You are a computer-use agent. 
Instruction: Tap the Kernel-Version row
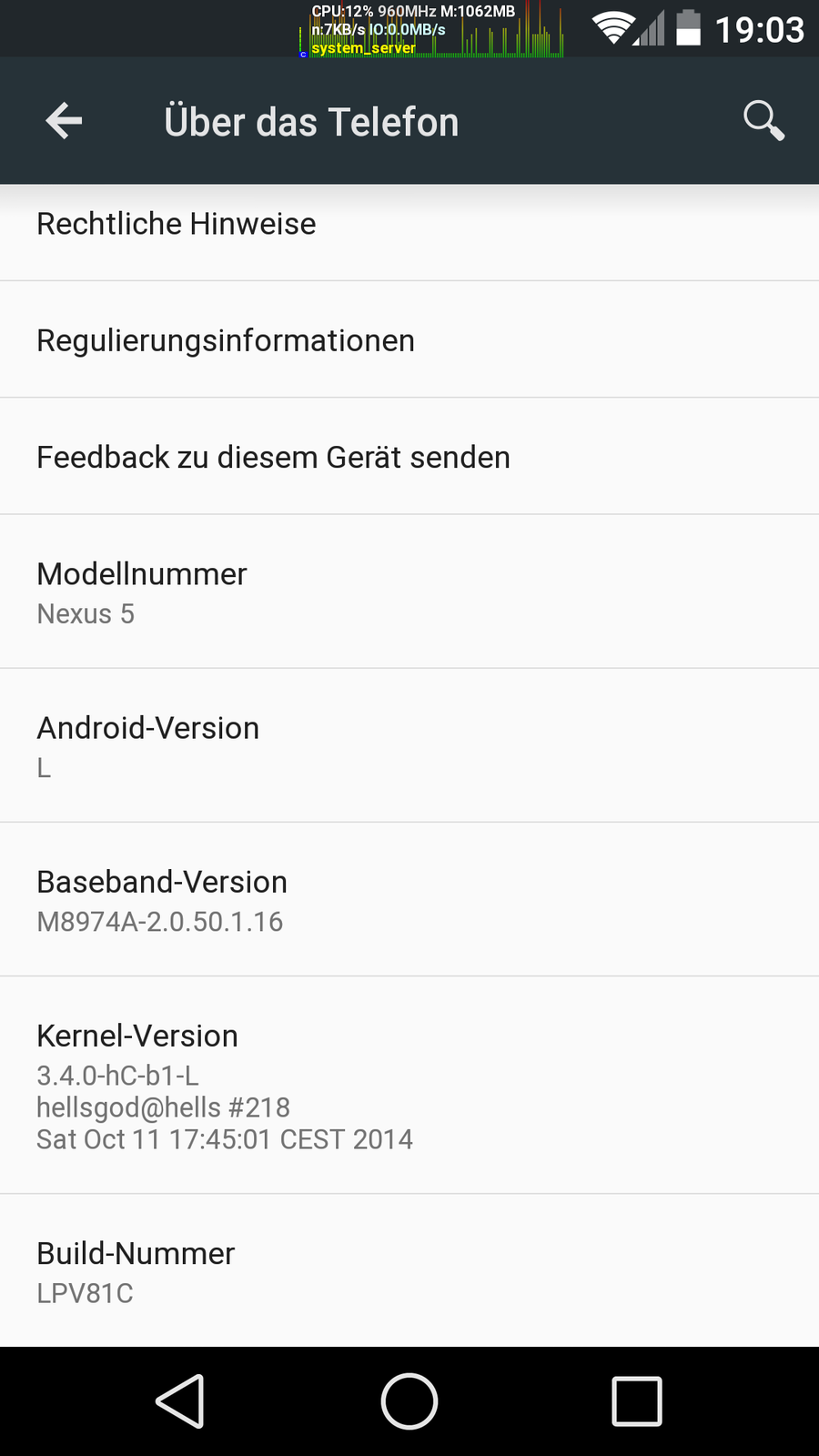(x=409, y=1086)
